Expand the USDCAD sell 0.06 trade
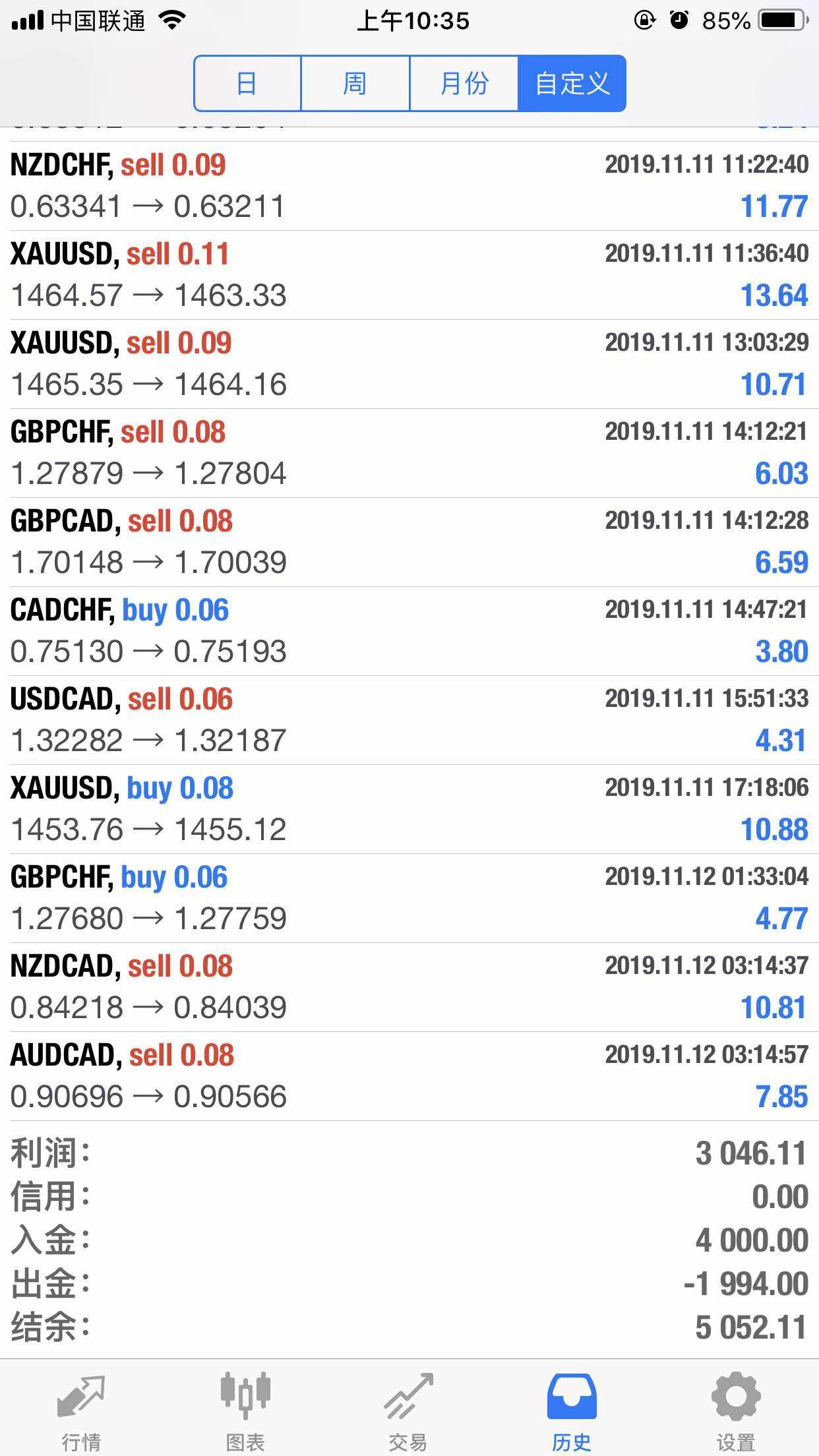819x1456 pixels. click(409, 720)
